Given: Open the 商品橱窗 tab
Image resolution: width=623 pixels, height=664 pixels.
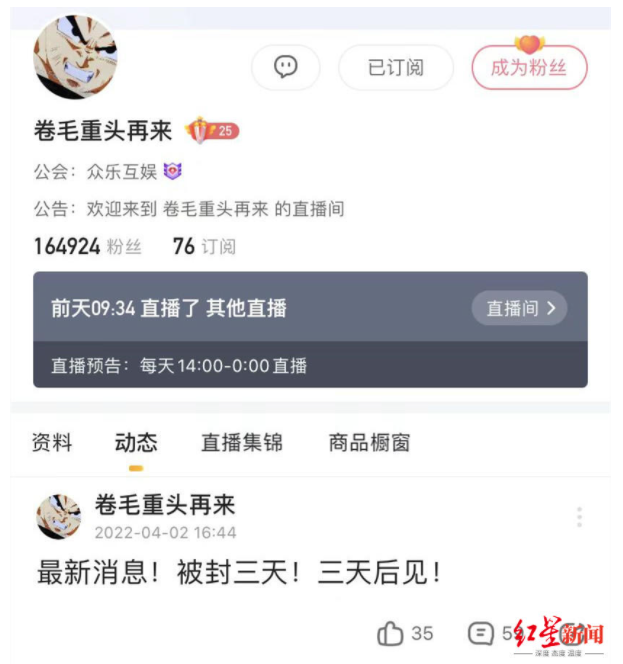Looking at the screenshot, I should [369, 443].
